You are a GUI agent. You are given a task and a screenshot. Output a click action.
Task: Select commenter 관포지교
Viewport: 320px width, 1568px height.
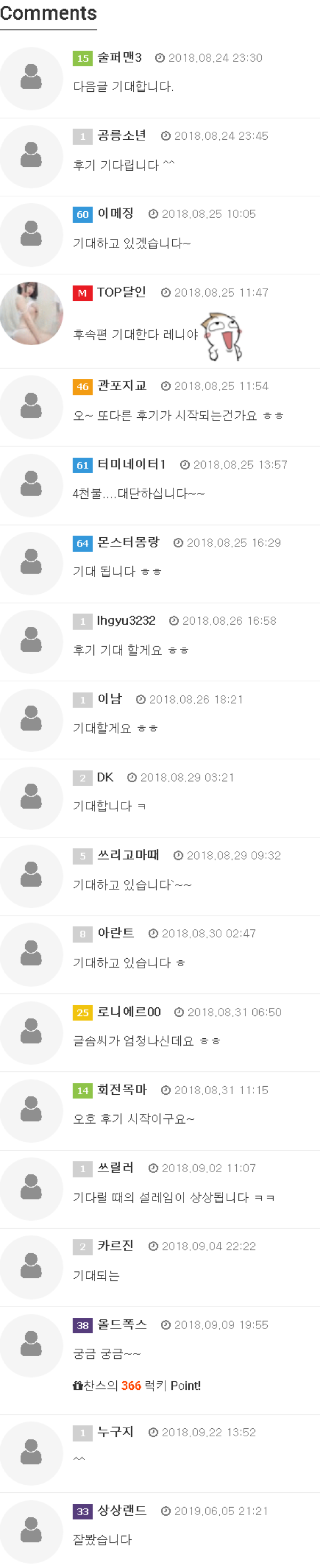coord(122,386)
